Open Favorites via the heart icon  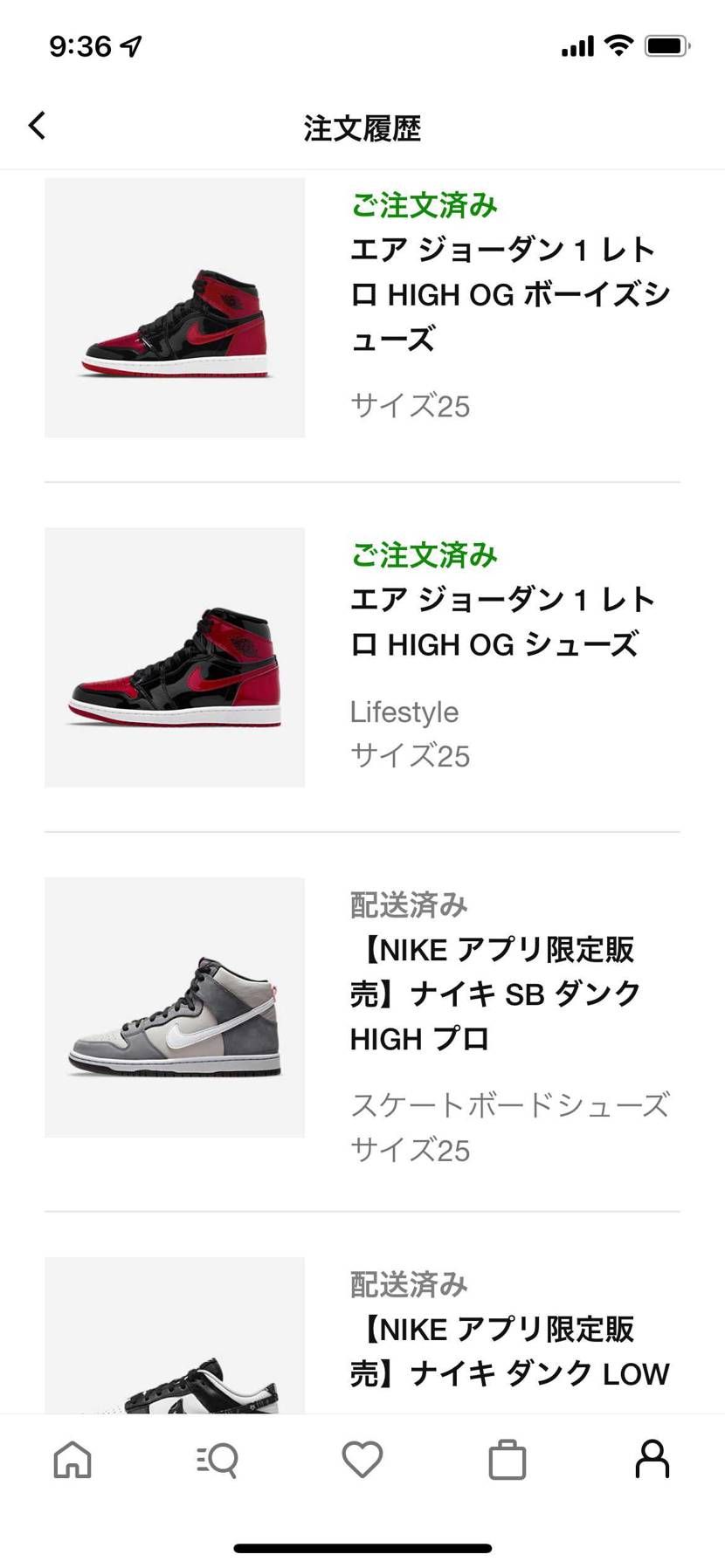362,1458
